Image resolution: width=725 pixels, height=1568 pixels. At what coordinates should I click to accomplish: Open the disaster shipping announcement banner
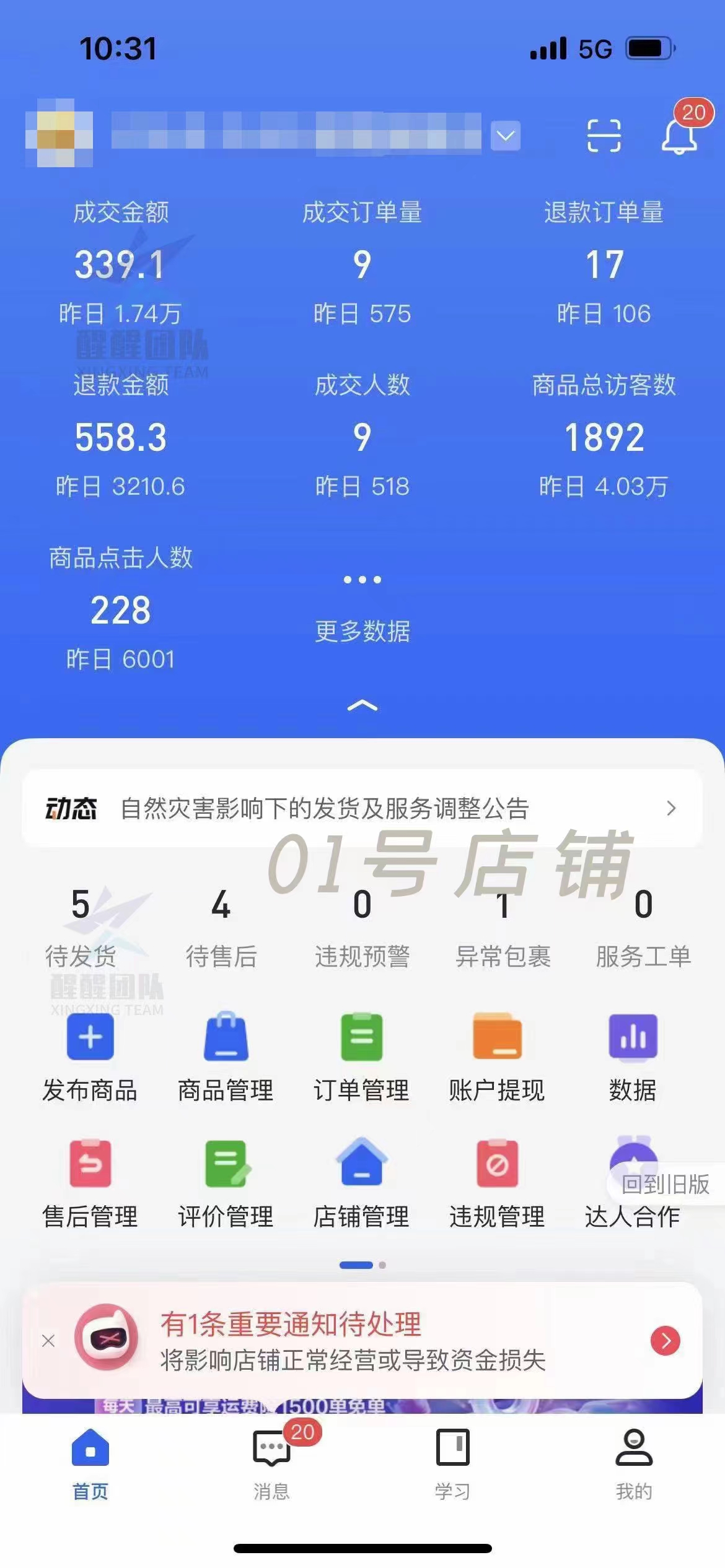(362, 808)
